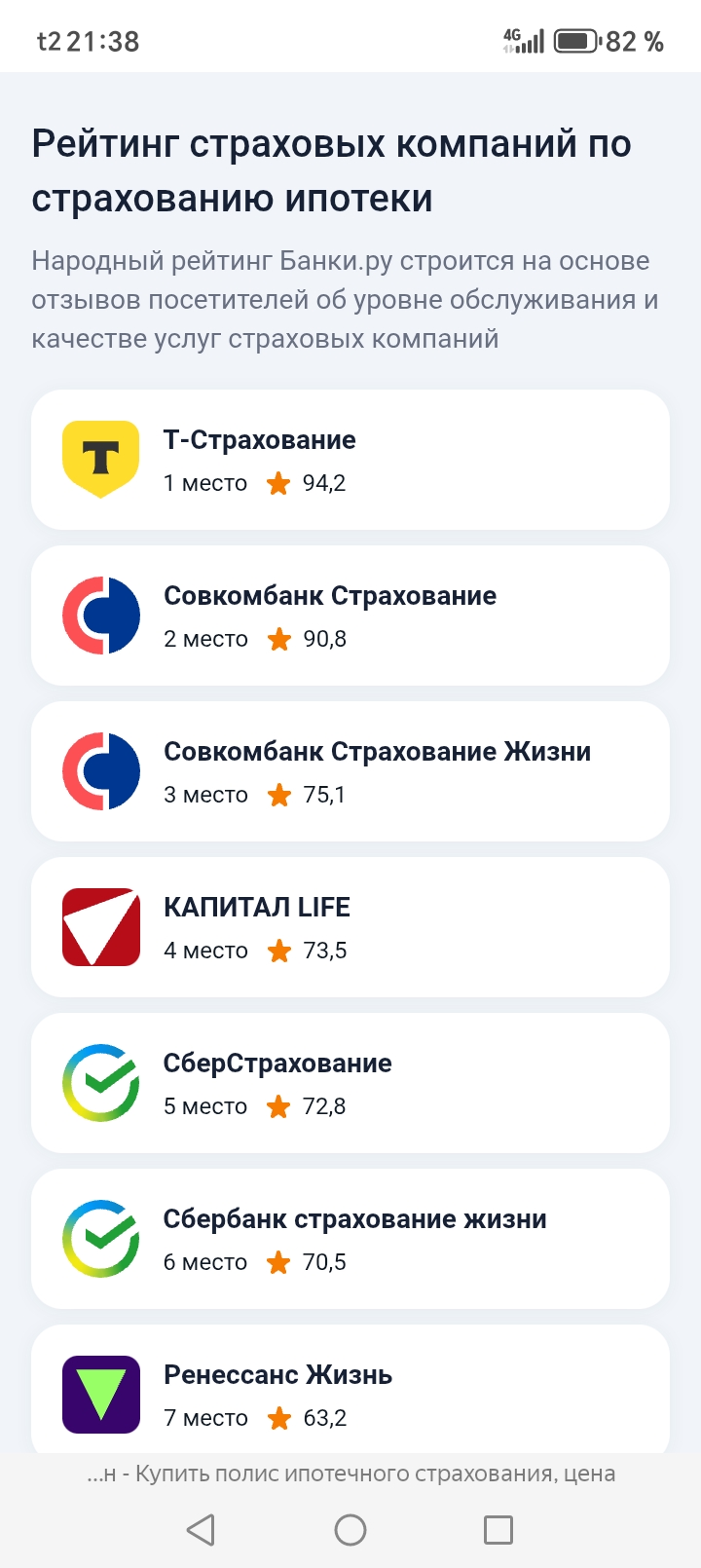Image resolution: width=701 pixels, height=1568 pixels.
Task: View the КАПИТАЛ LIFE company card
Action: click(x=350, y=927)
